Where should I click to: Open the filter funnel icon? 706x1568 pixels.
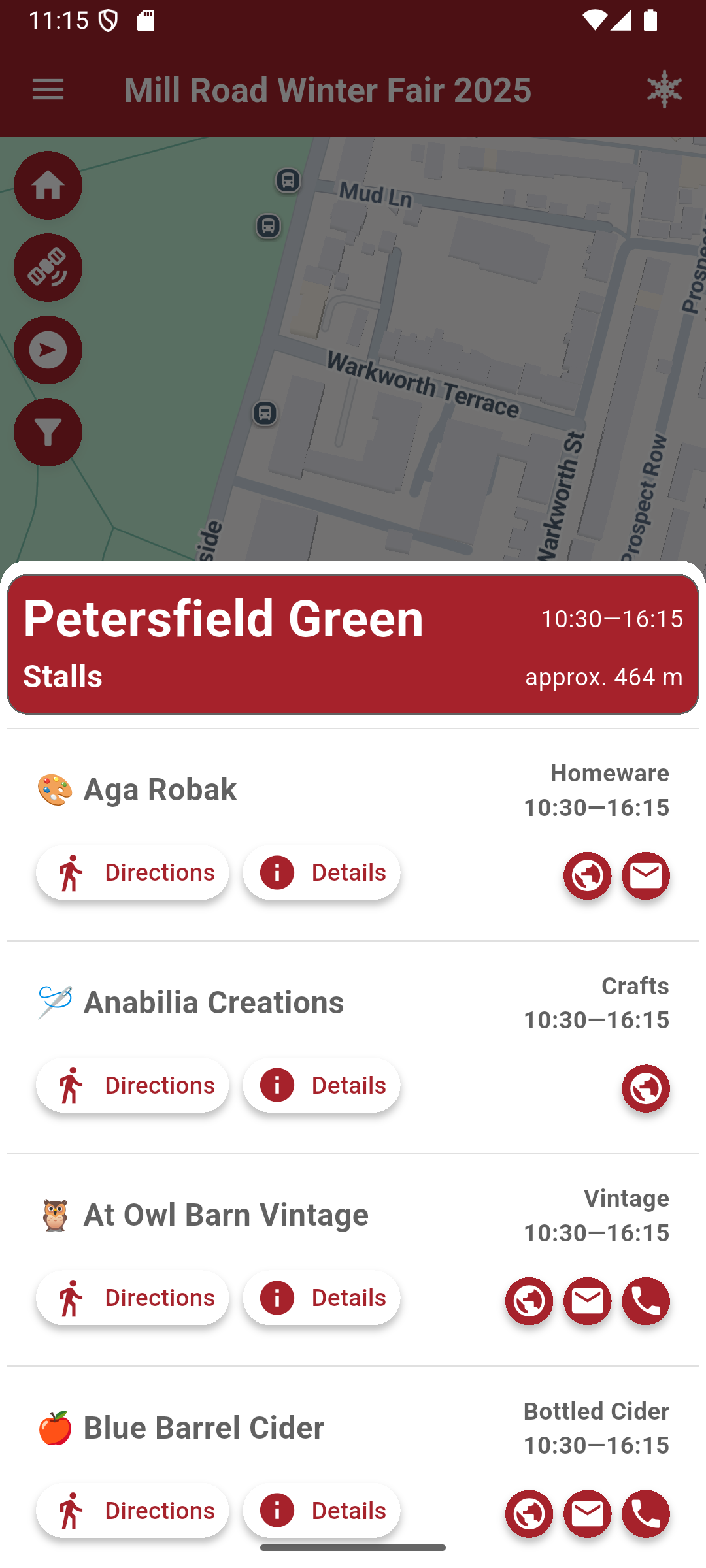pyautogui.click(x=48, y=433)
